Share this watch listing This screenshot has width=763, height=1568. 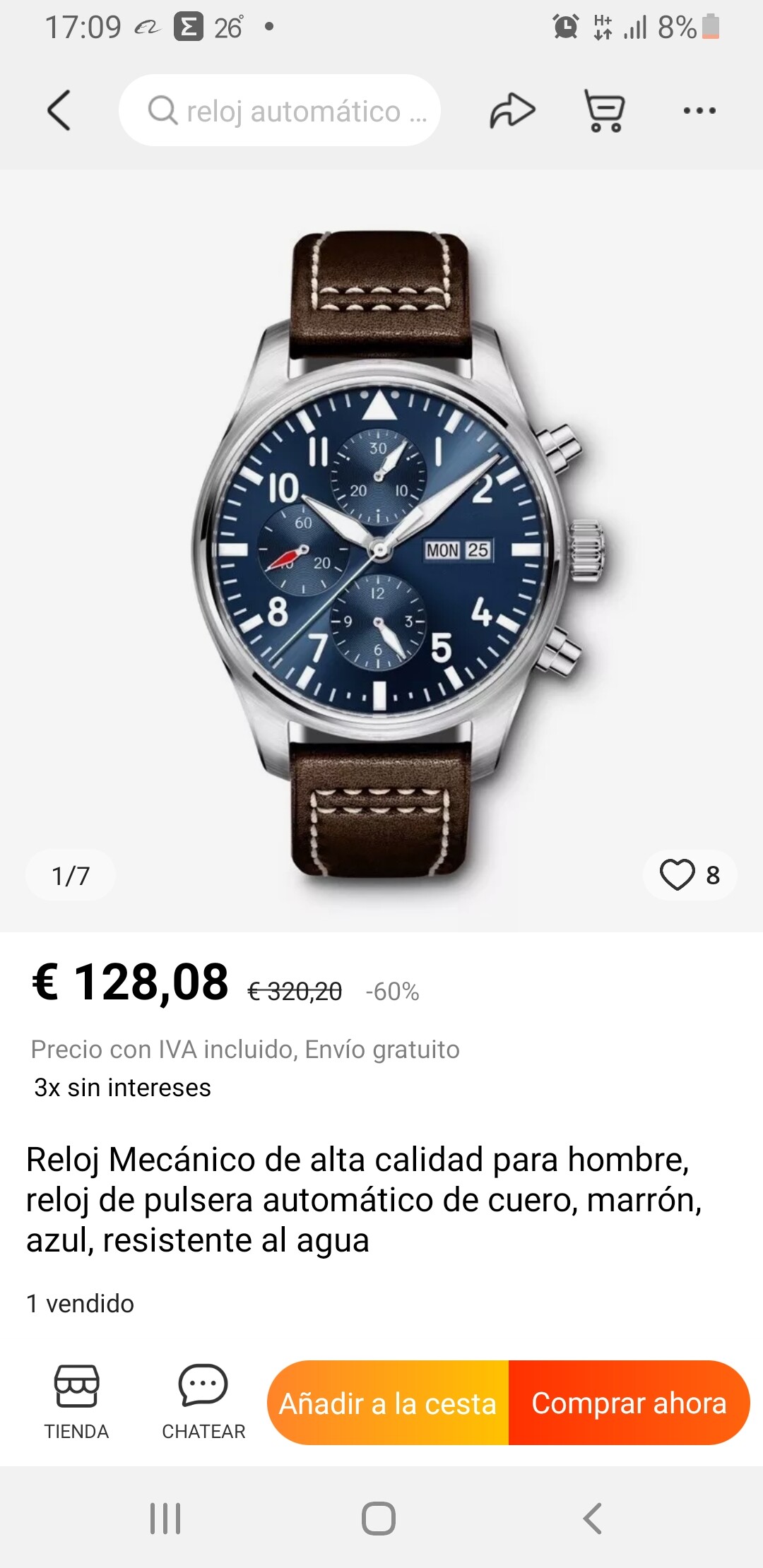(x=512, y=111)
